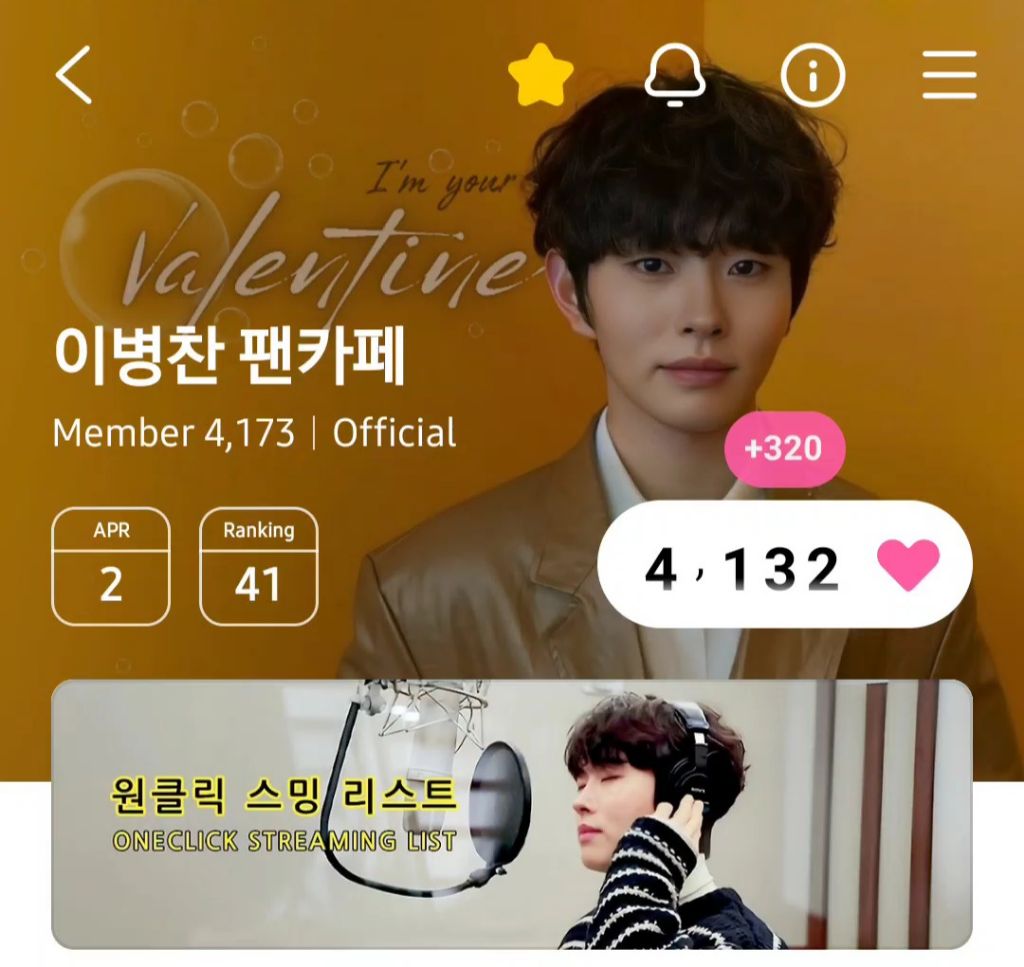
Task: Open the notifications bell
Action: (676, 75)
